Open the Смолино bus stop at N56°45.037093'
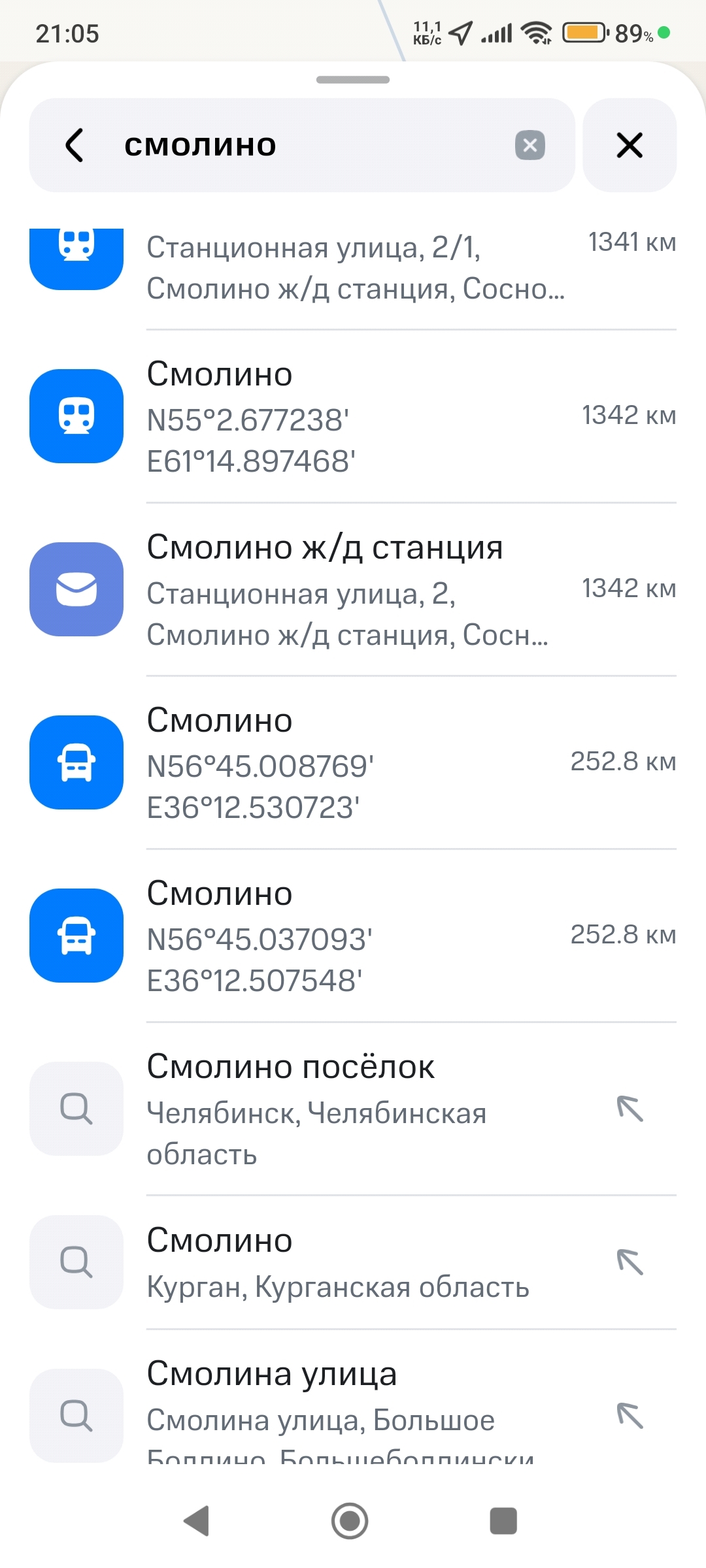This screenshot has width=706, height=1568. click(353, 936)
